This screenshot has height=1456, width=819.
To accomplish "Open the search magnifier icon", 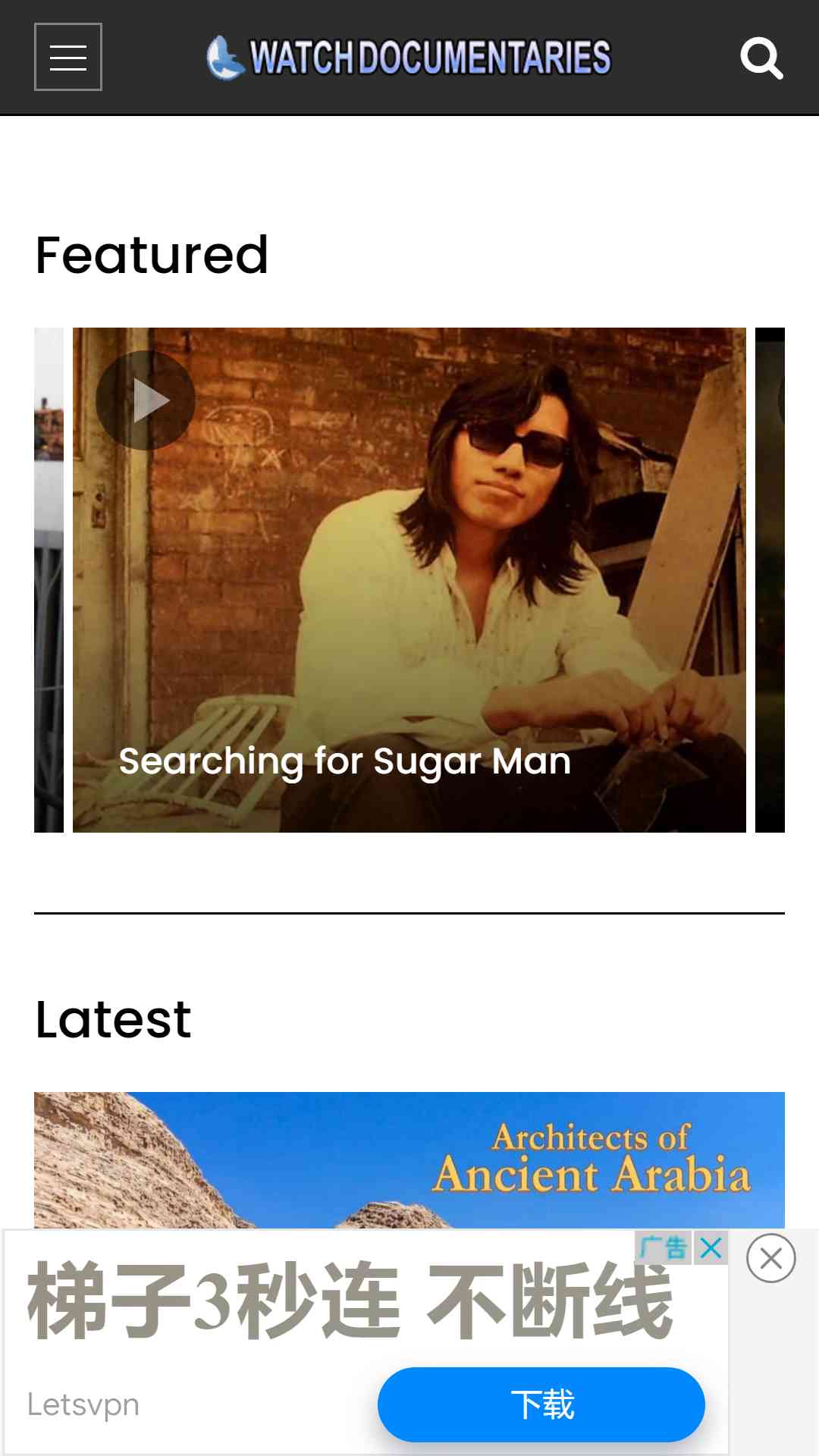I will coord(761,58).
